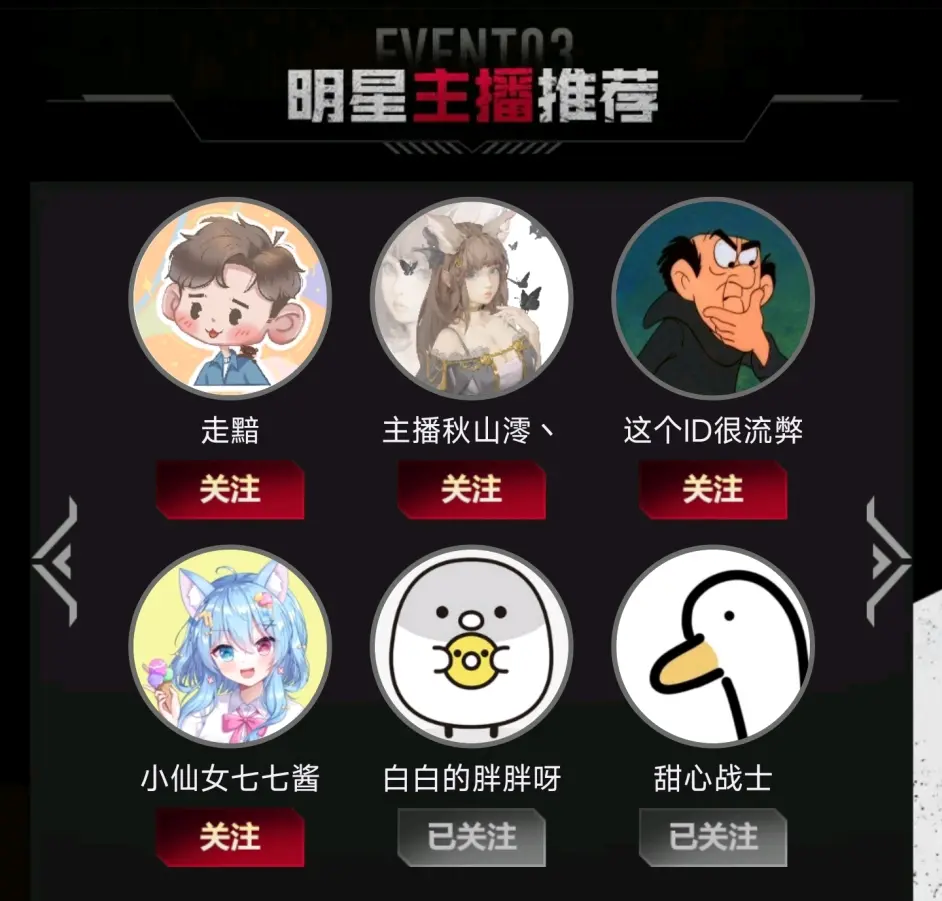Screen dimensions: 942x901
Task: Open 甜心战士's duck avatar
Action: tap(713, 646)
